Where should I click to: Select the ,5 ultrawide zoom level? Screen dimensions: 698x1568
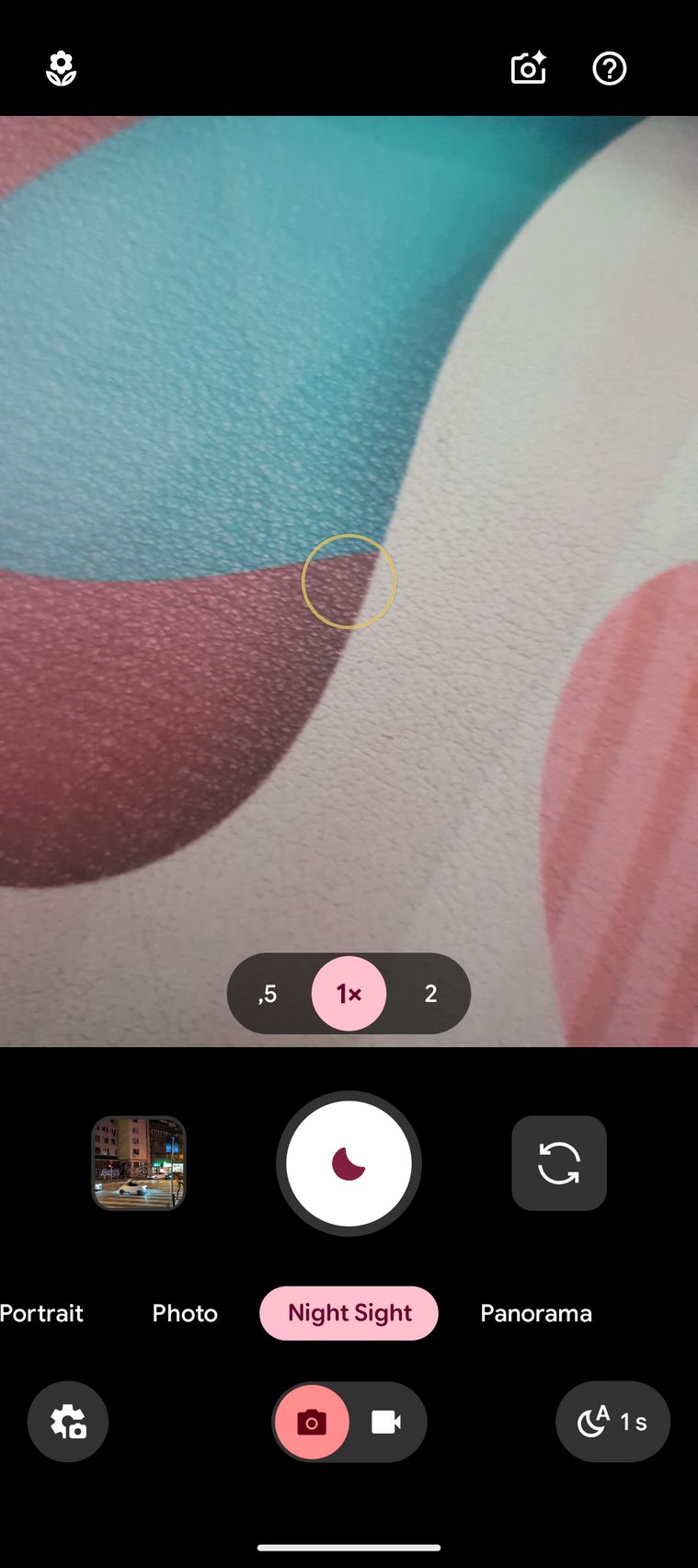click(x=268, y=994)
